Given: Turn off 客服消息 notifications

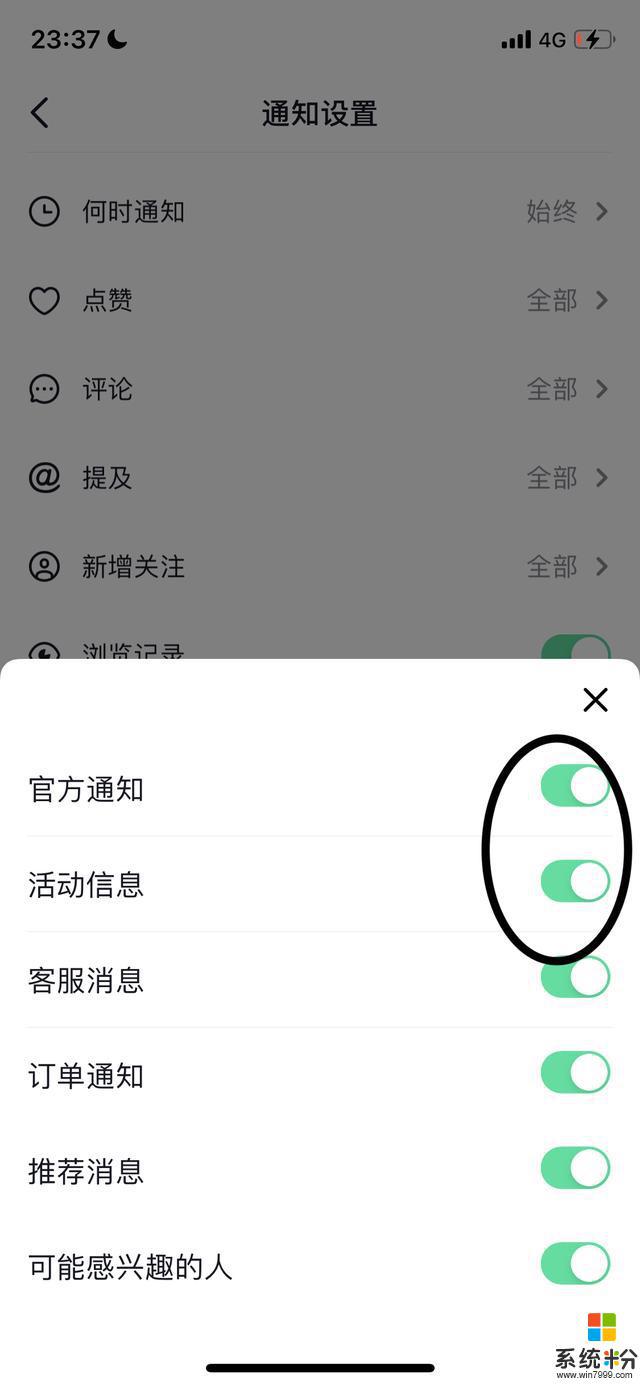Looking at the screenshot, I should (575, 978).
